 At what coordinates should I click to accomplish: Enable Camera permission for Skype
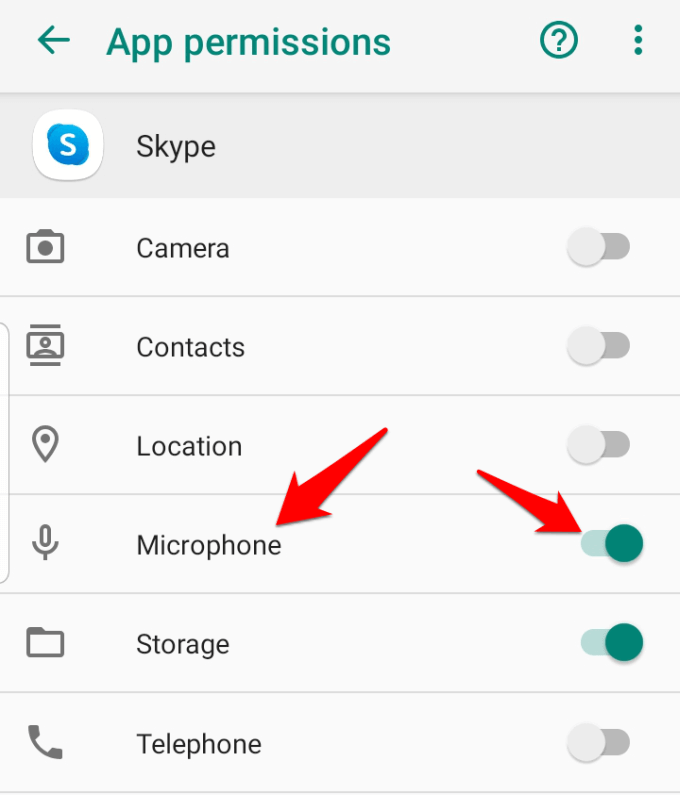(598, 248)
